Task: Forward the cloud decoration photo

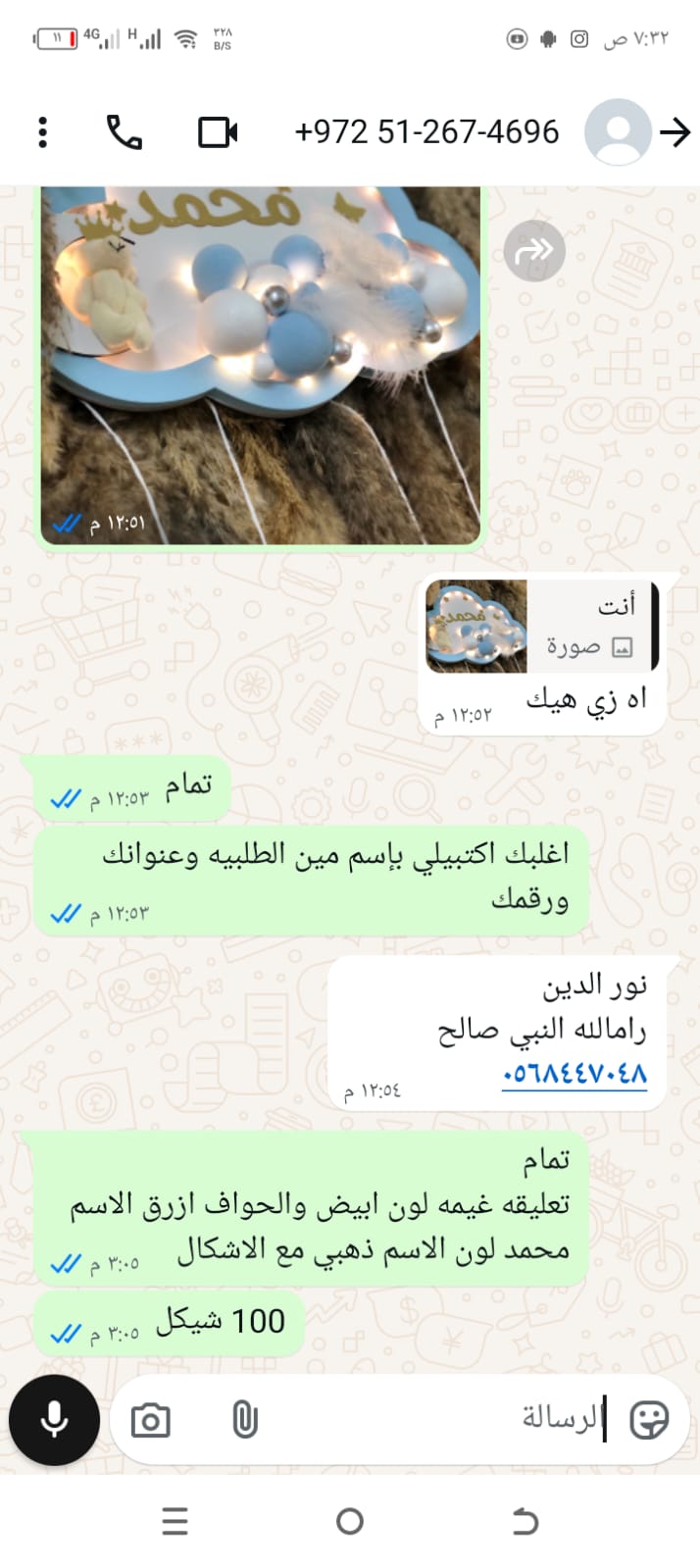Action: [x=534, y=251]
